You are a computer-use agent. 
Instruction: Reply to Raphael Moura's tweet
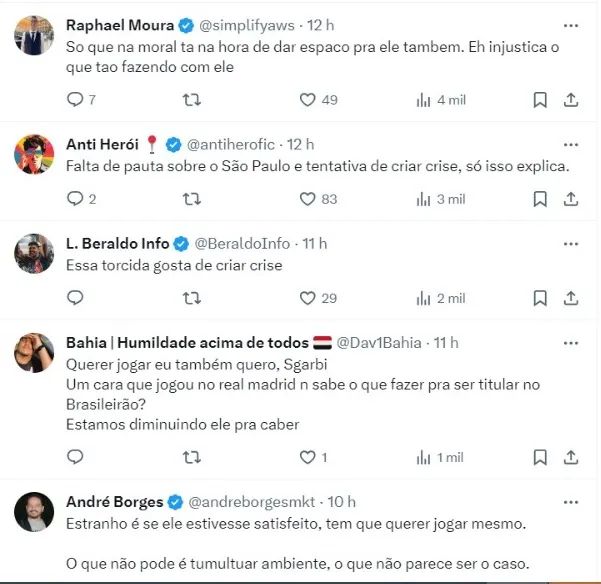(x=74, y=99)
